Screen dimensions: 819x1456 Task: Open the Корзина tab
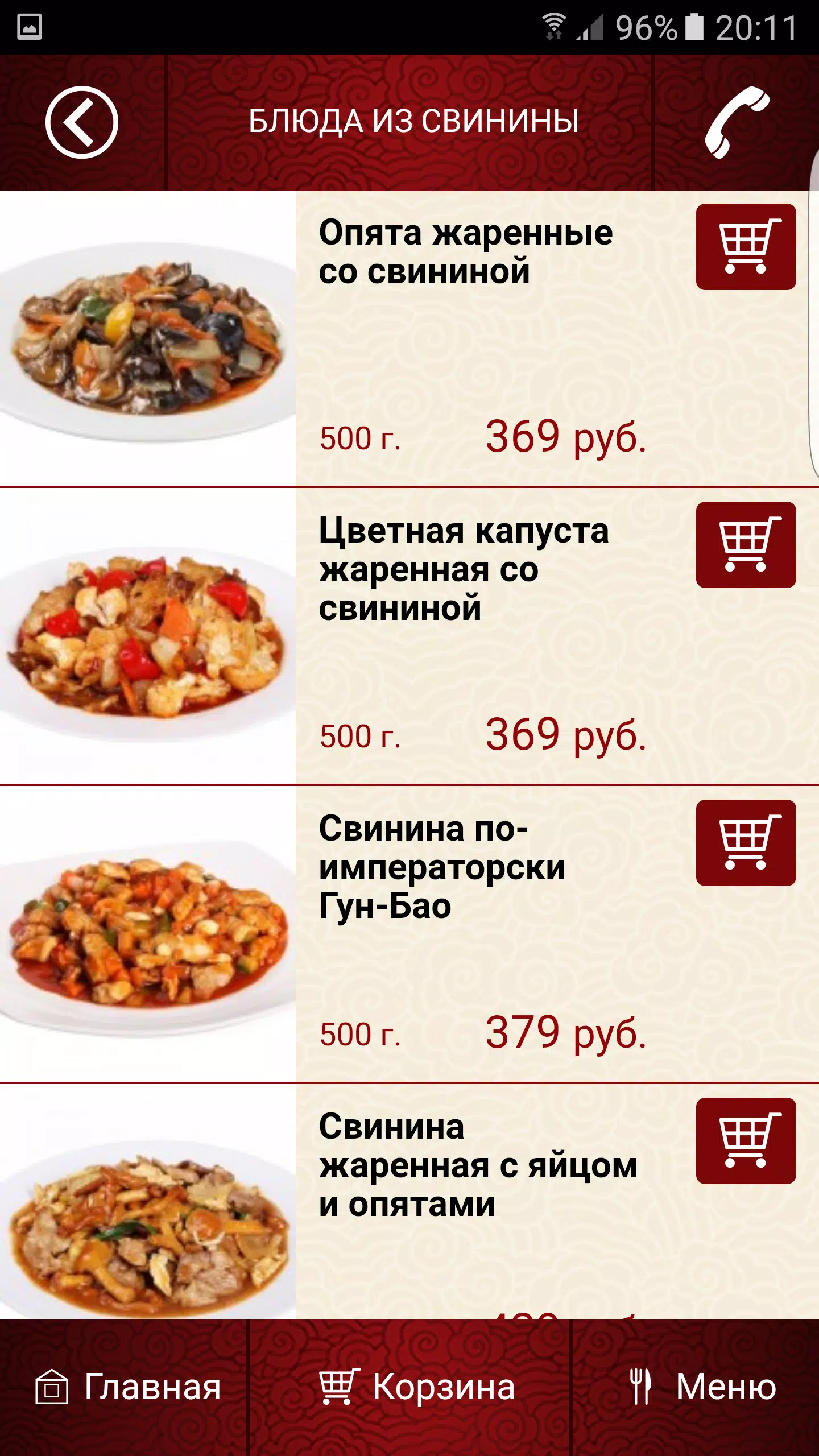tap(417, 1387)
